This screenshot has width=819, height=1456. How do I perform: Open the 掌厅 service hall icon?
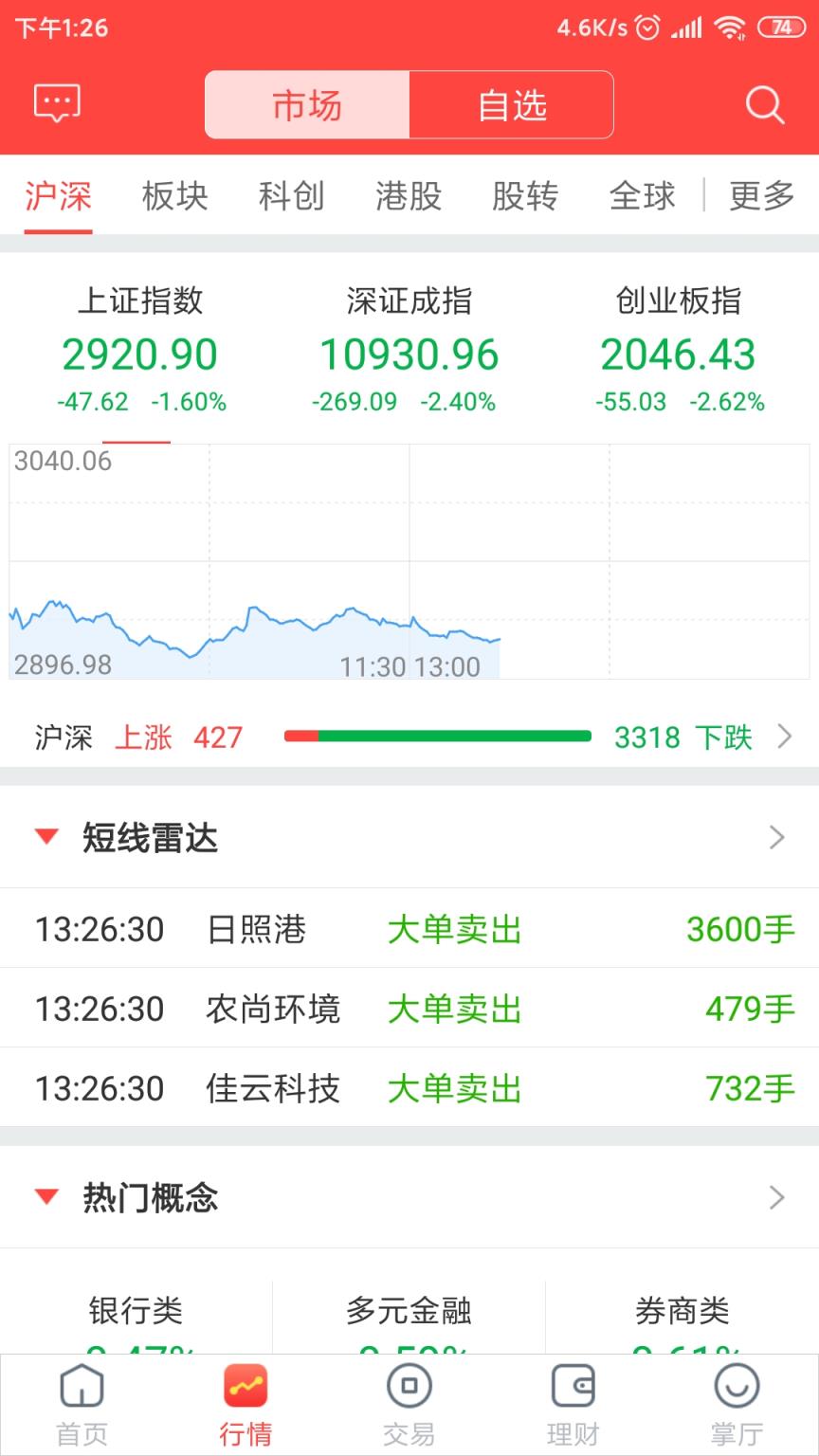737,1403
